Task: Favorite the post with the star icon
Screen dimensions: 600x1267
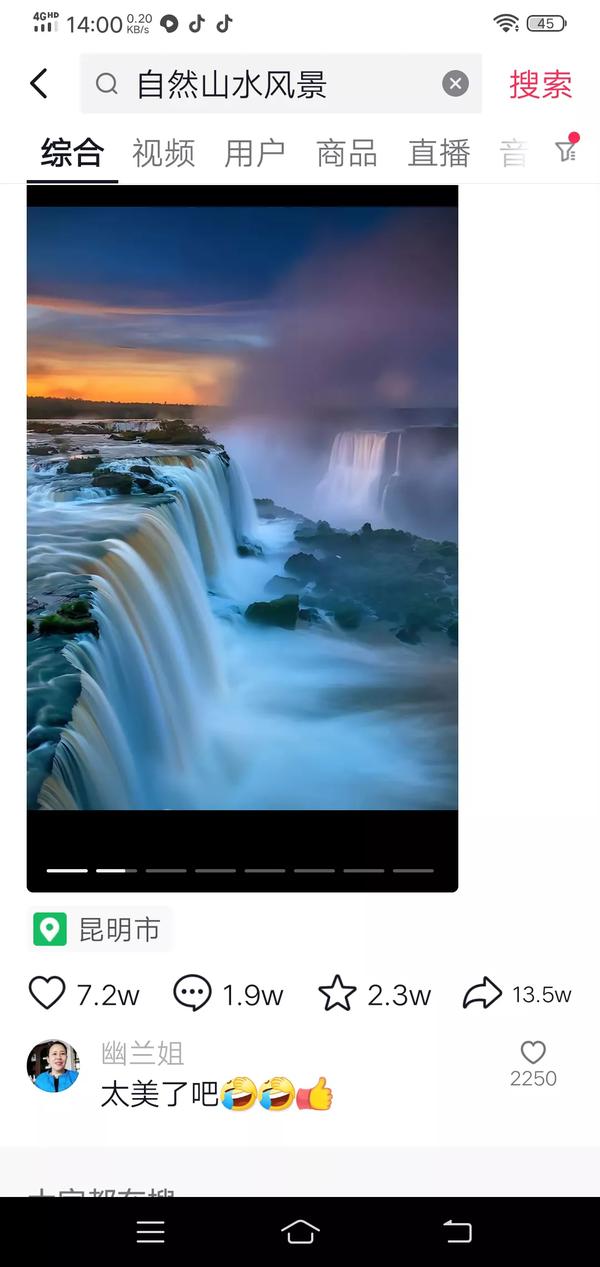Action: 337,993
